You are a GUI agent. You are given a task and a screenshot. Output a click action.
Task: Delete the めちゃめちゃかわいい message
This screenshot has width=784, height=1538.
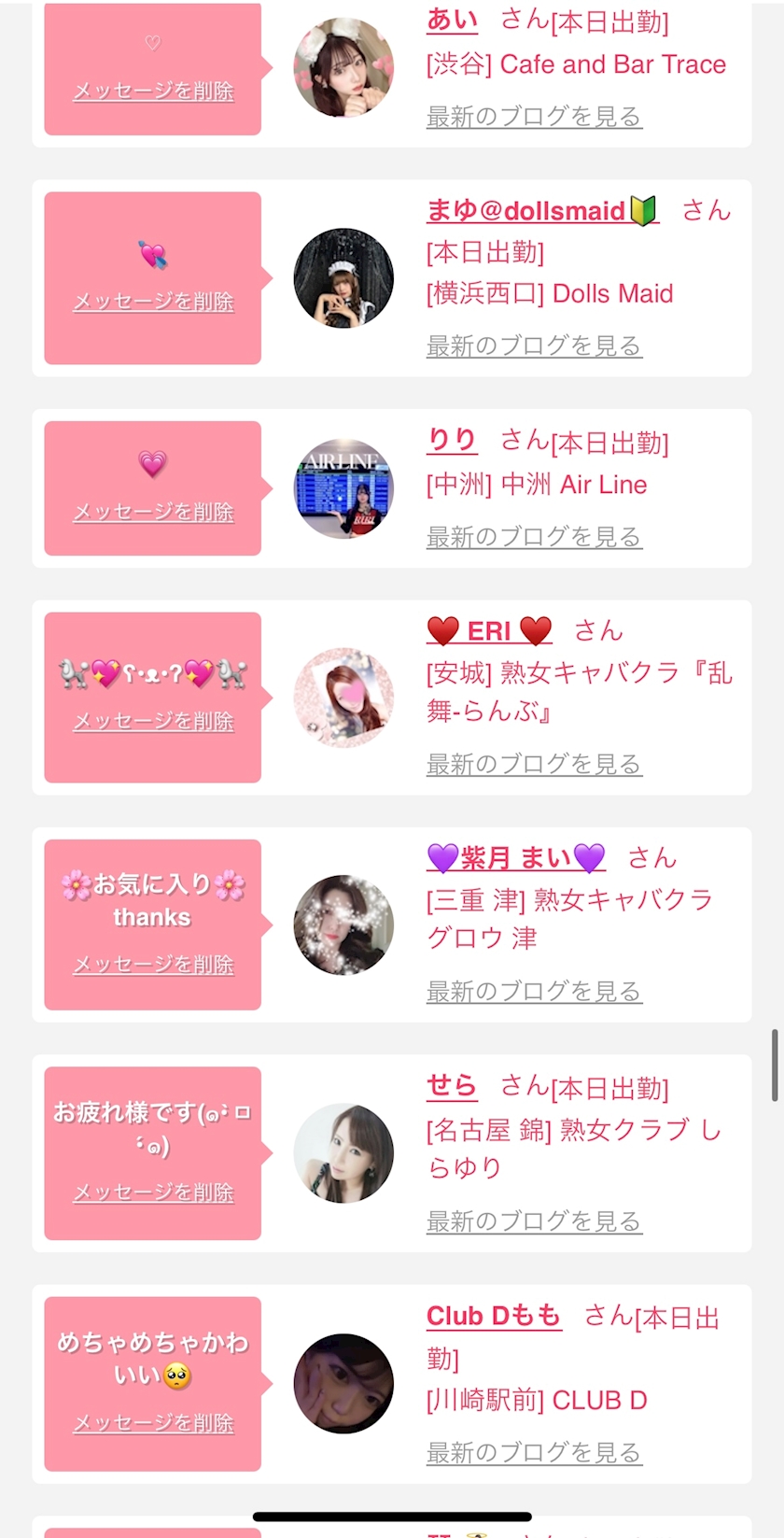(153, 1422)
